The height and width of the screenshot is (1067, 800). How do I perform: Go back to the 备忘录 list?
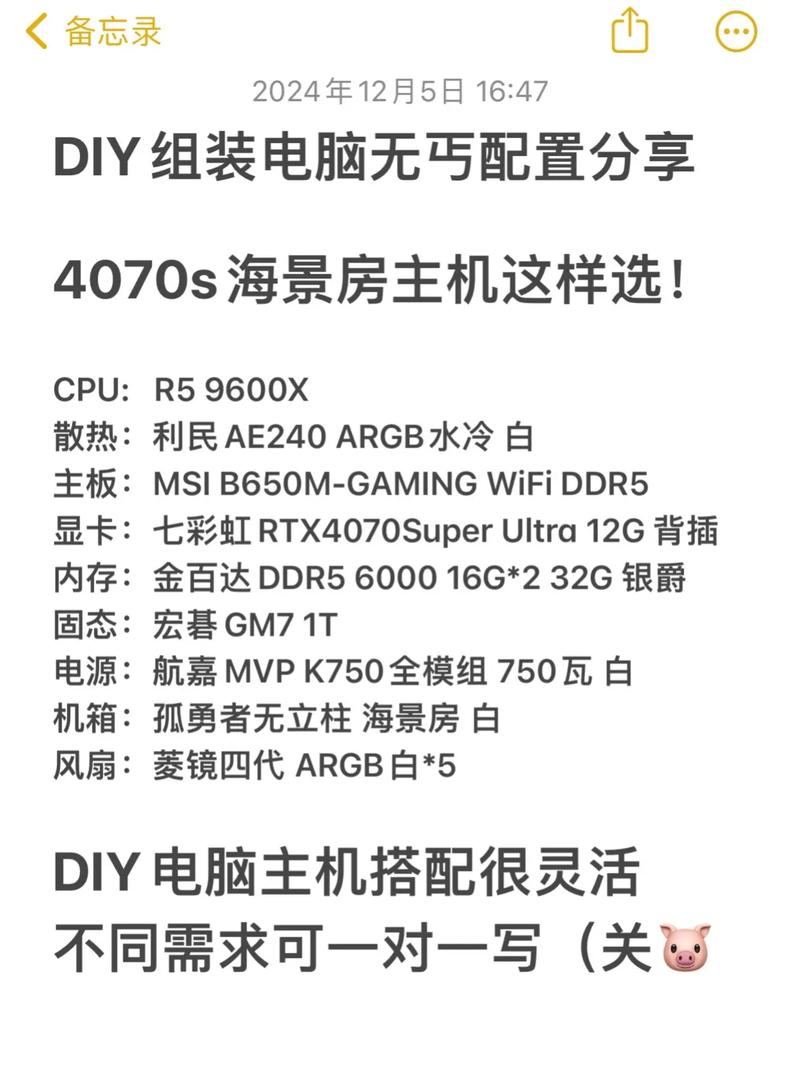(93, 31)
